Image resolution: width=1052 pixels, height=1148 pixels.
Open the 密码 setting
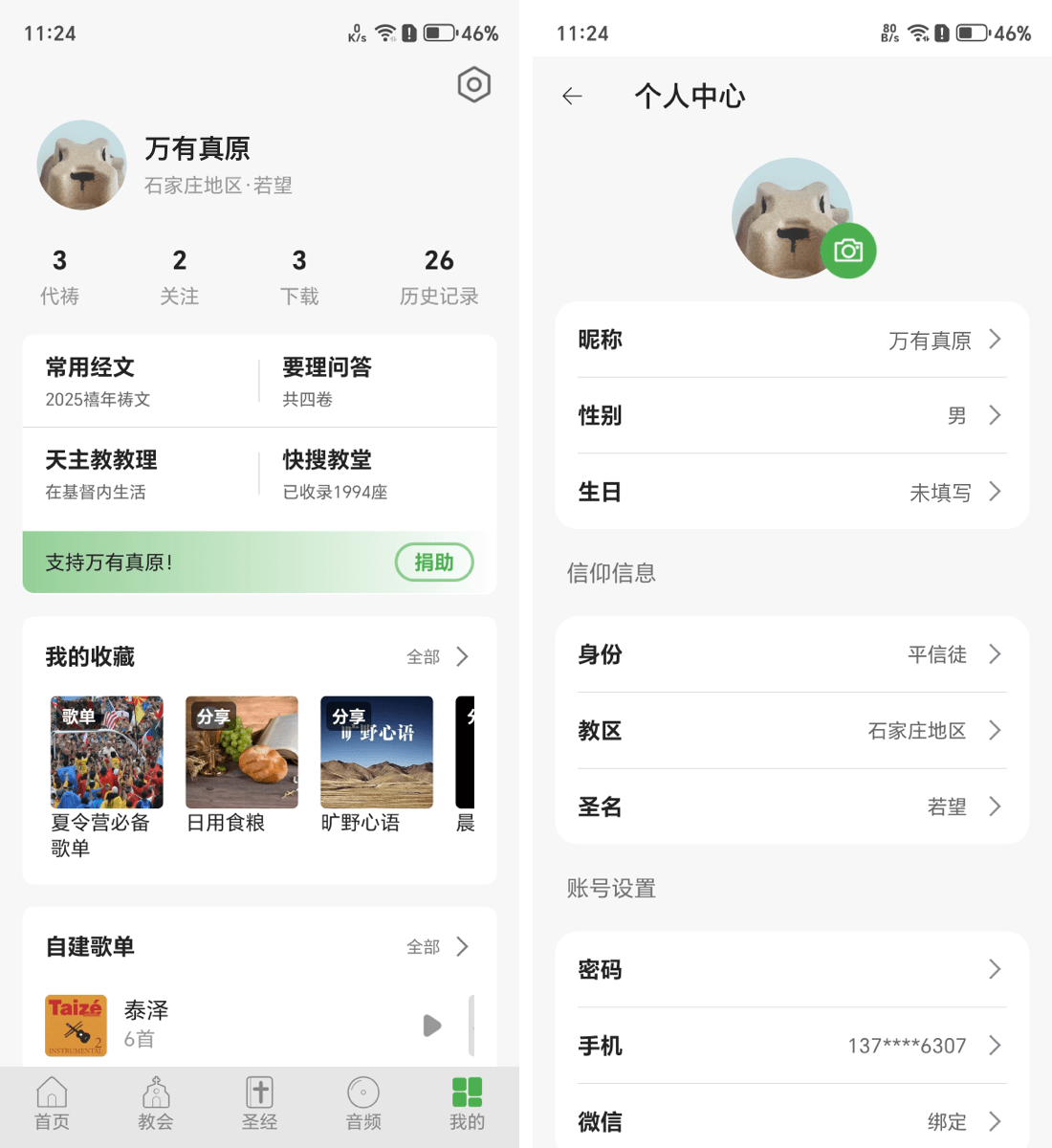click(792, 969)
